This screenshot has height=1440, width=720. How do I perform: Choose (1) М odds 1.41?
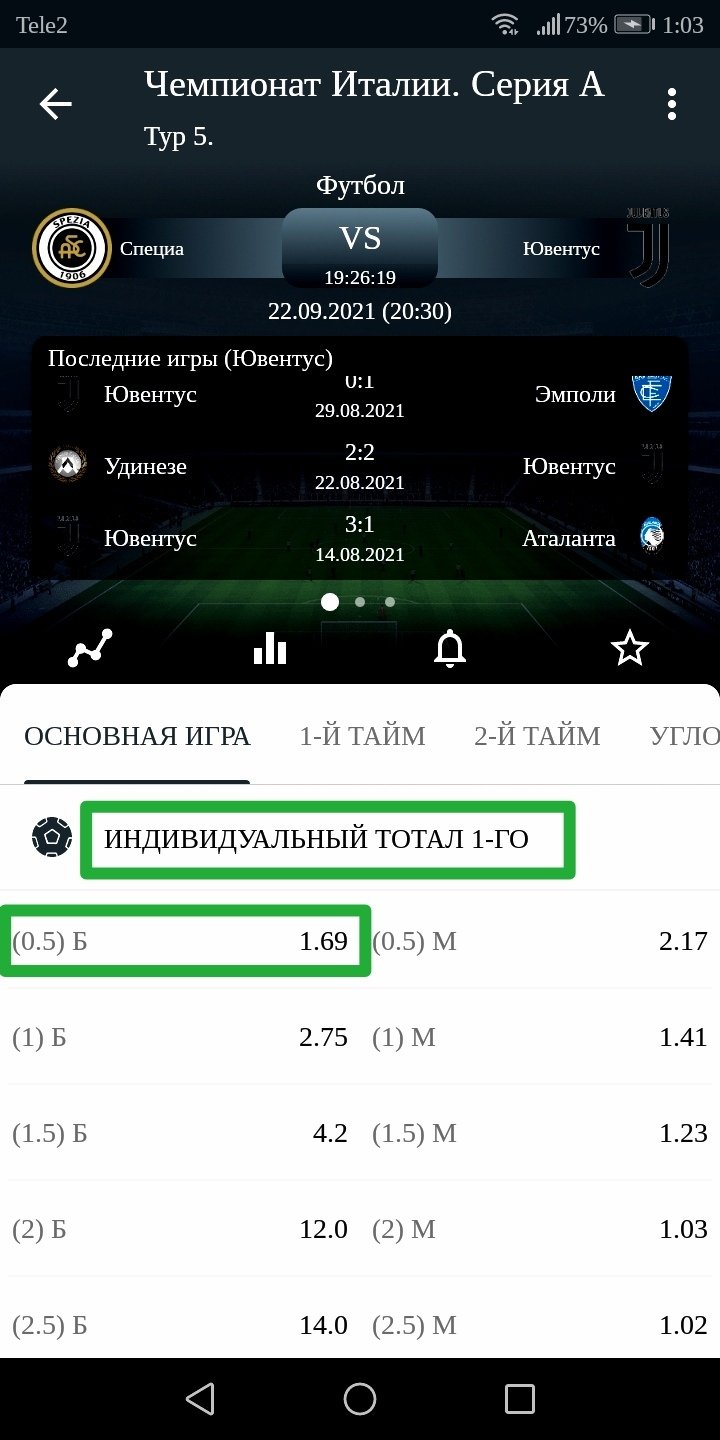tap(540, 1037)
